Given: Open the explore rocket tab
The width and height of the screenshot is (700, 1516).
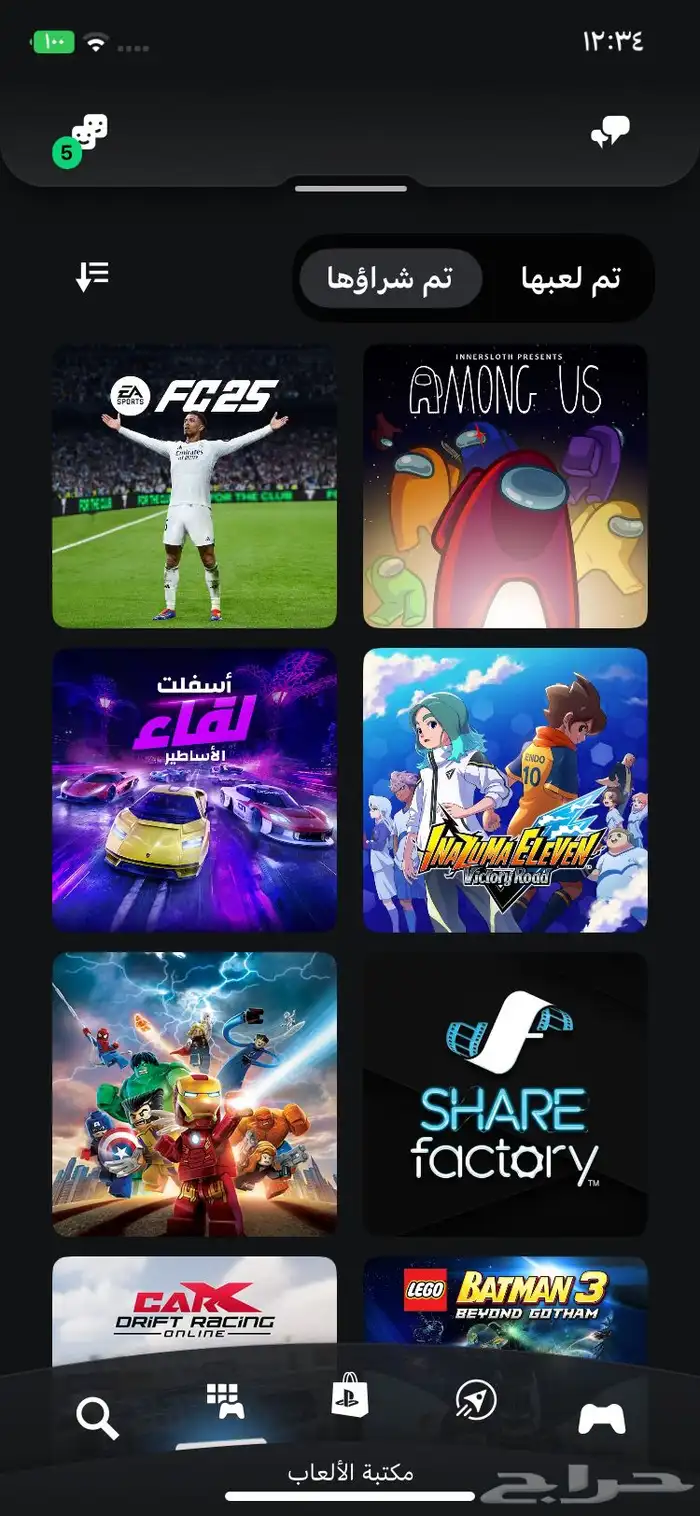Looking at the screenshot, I should pyautogui.click(x=476, y=1401).
